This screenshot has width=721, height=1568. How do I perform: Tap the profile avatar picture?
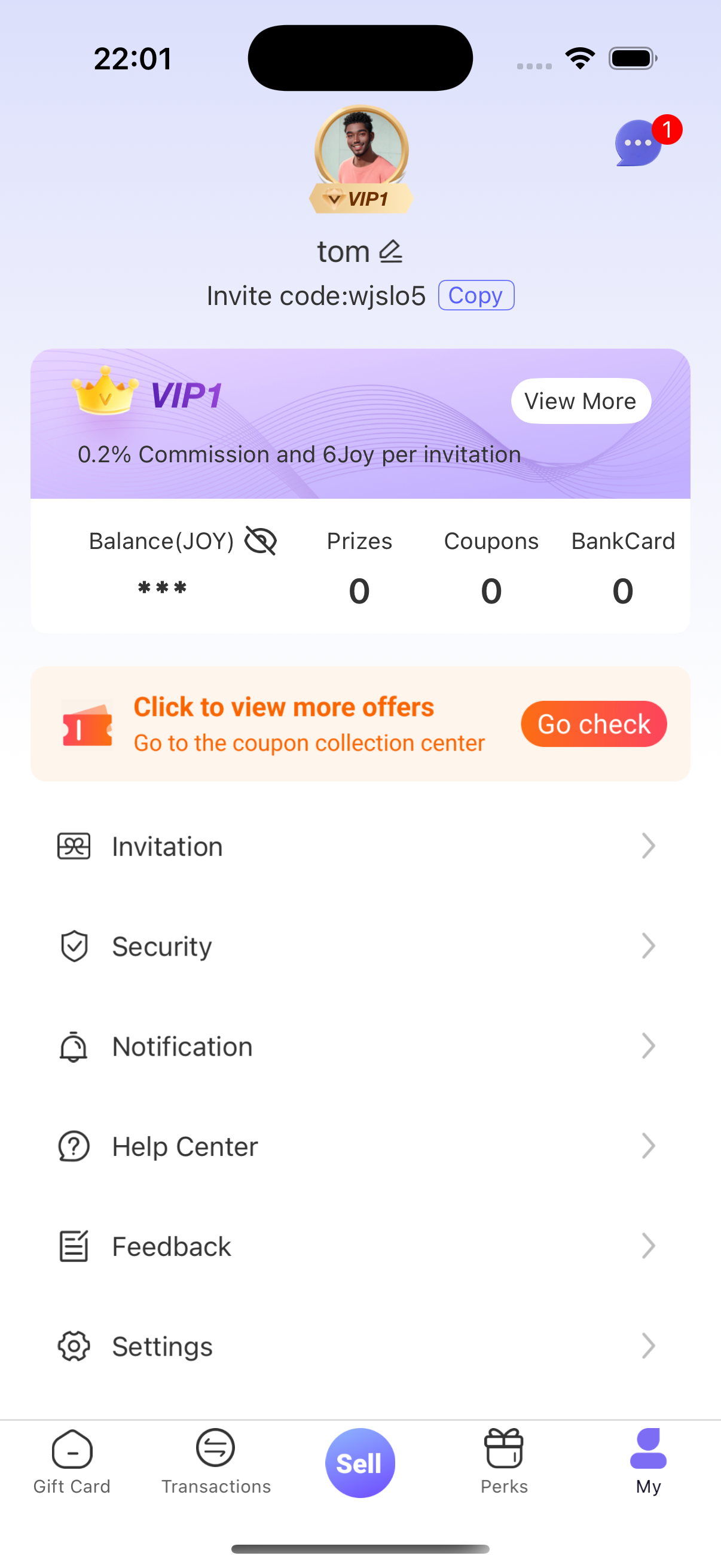click(x=361, y=149)
